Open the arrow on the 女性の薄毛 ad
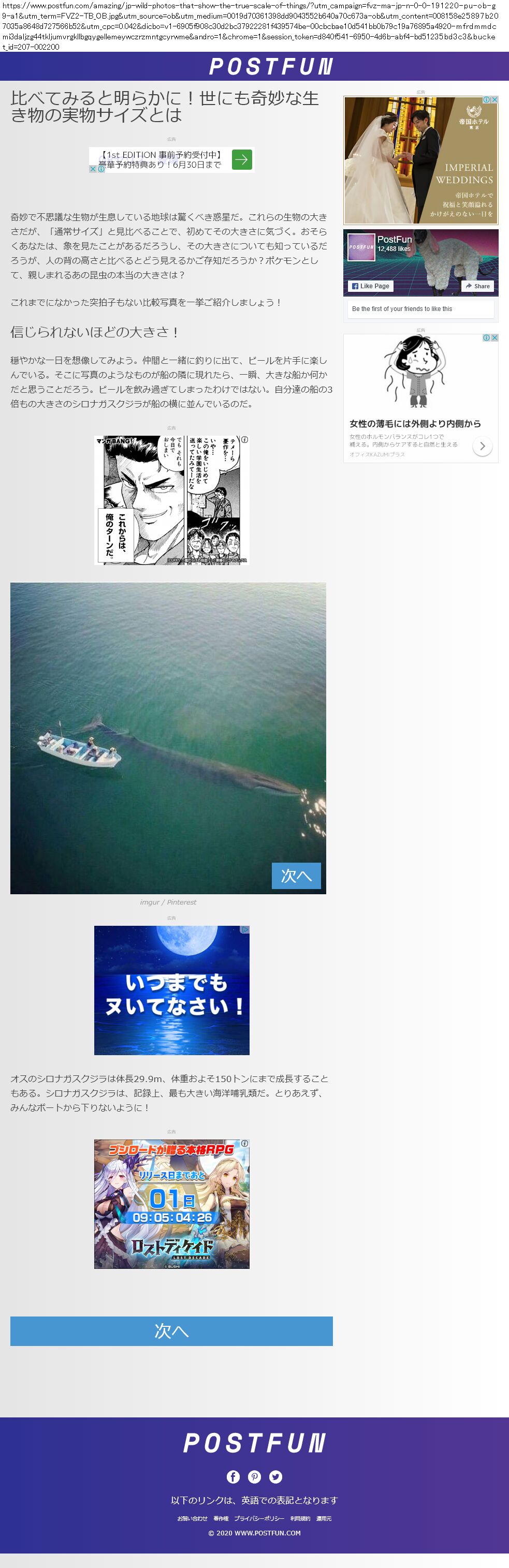 point(482,446)
